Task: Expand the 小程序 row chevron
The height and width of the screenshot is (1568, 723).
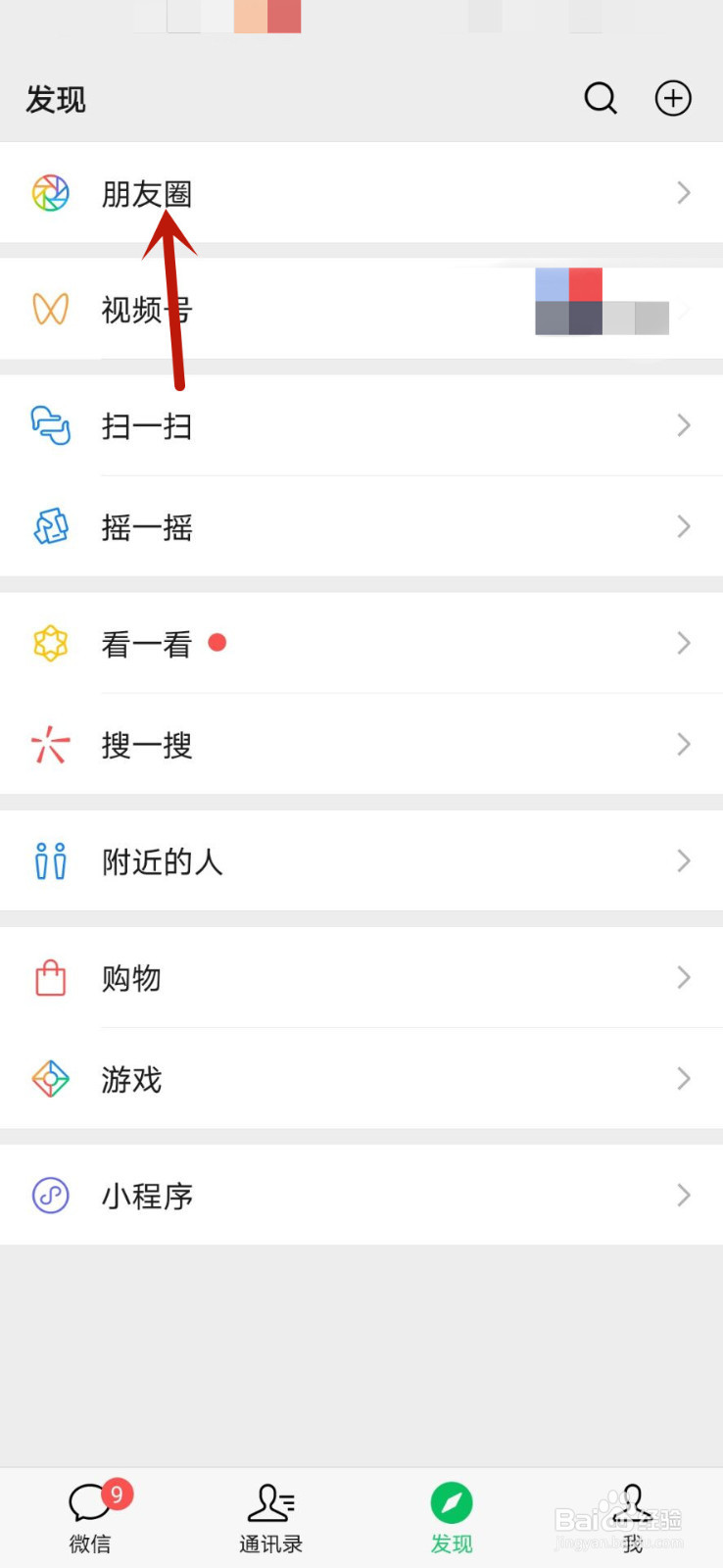Action: point(683,1195)
